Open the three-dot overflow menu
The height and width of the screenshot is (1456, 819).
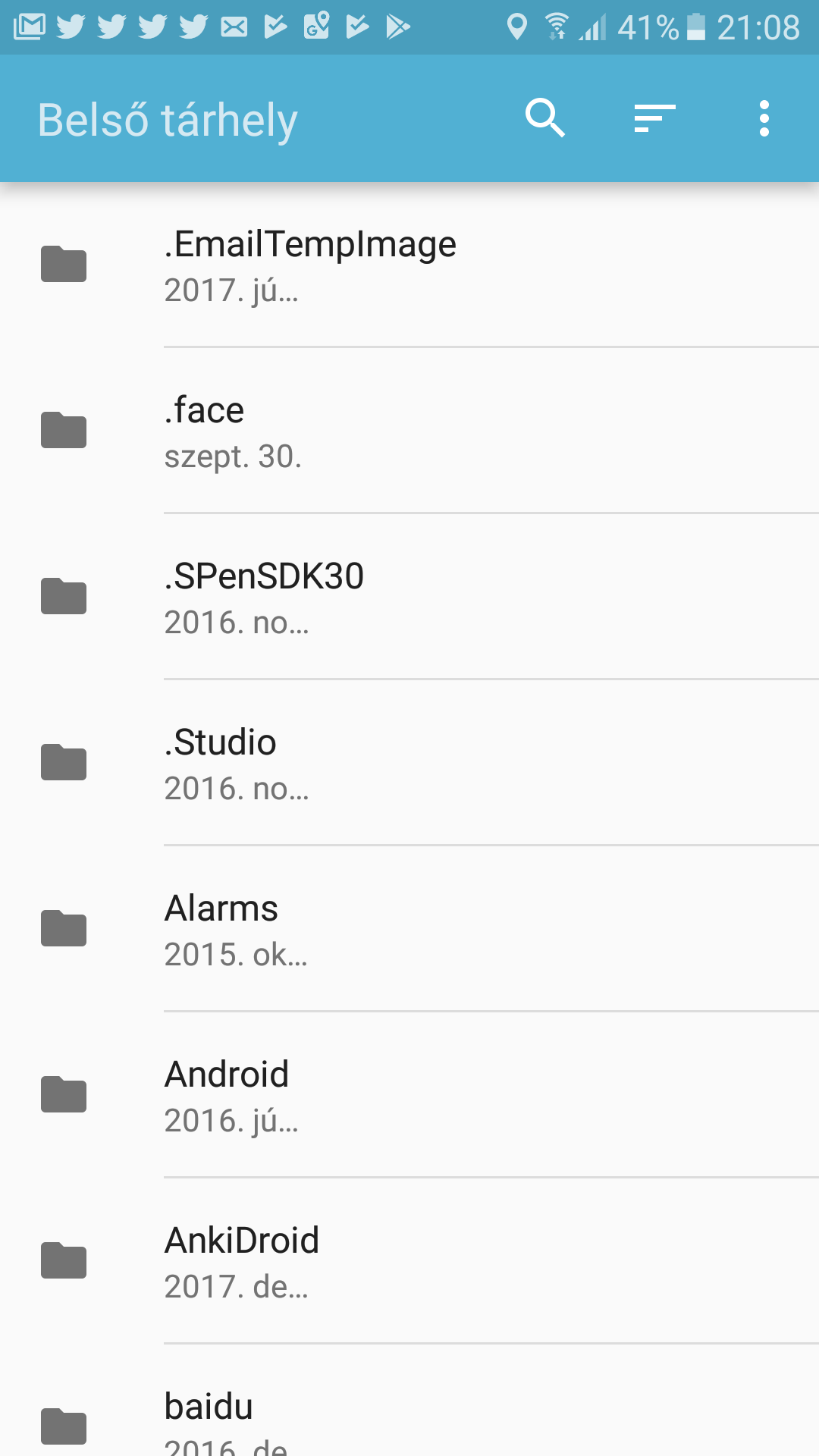764,118
